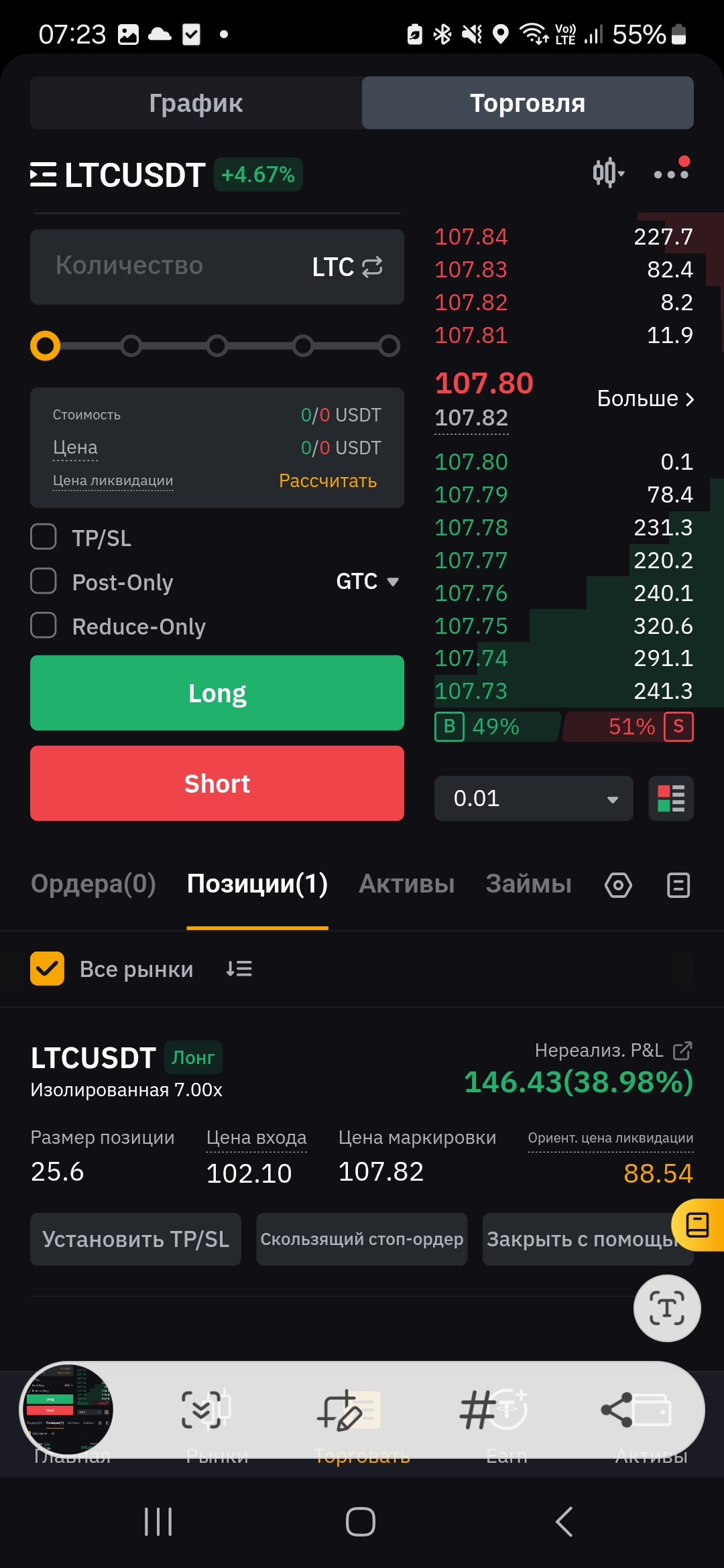This screenshot has height=1568, width=724.
Task: Tap the Количество input field
Action: (x=217, y=267)
